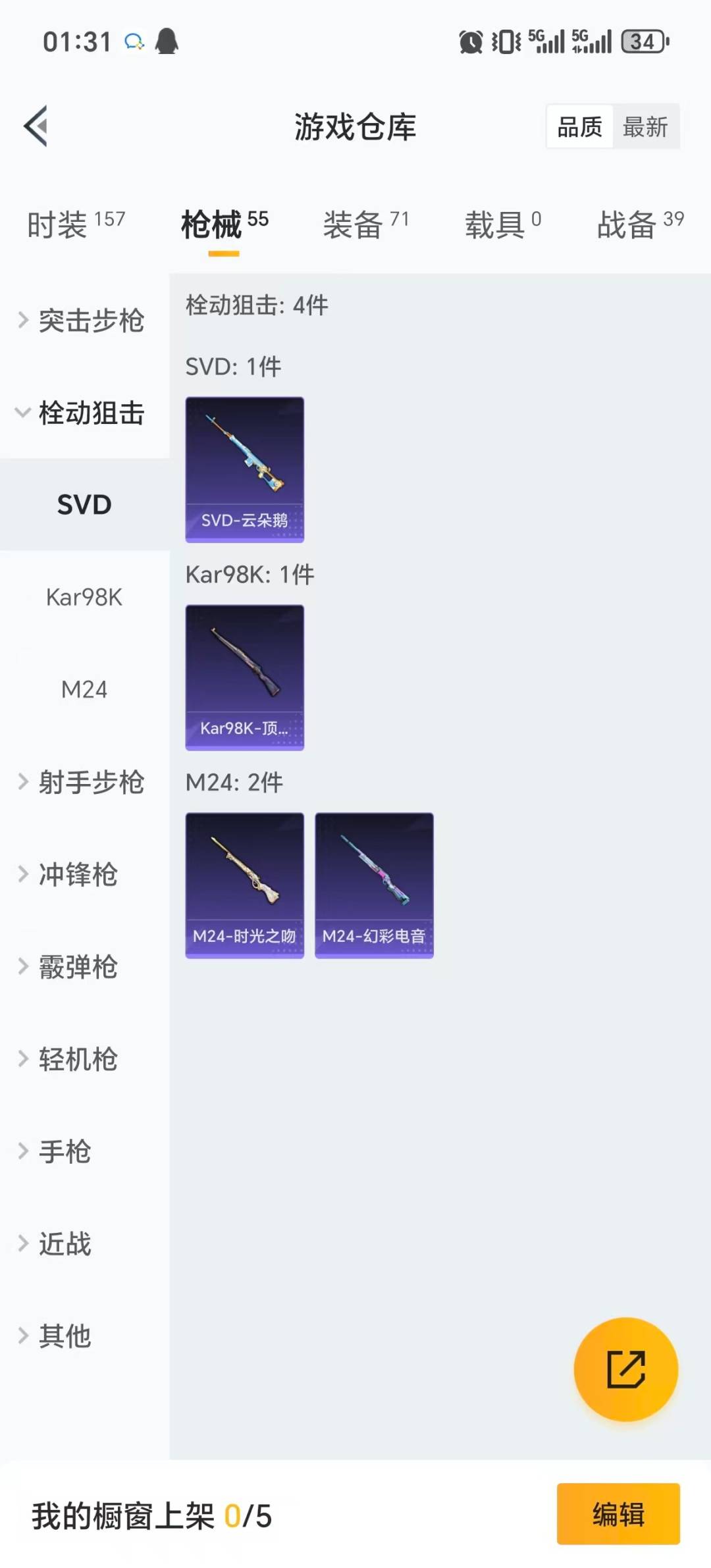
Task: Tap the orange share/export icon
Action: click(625, 1368)
